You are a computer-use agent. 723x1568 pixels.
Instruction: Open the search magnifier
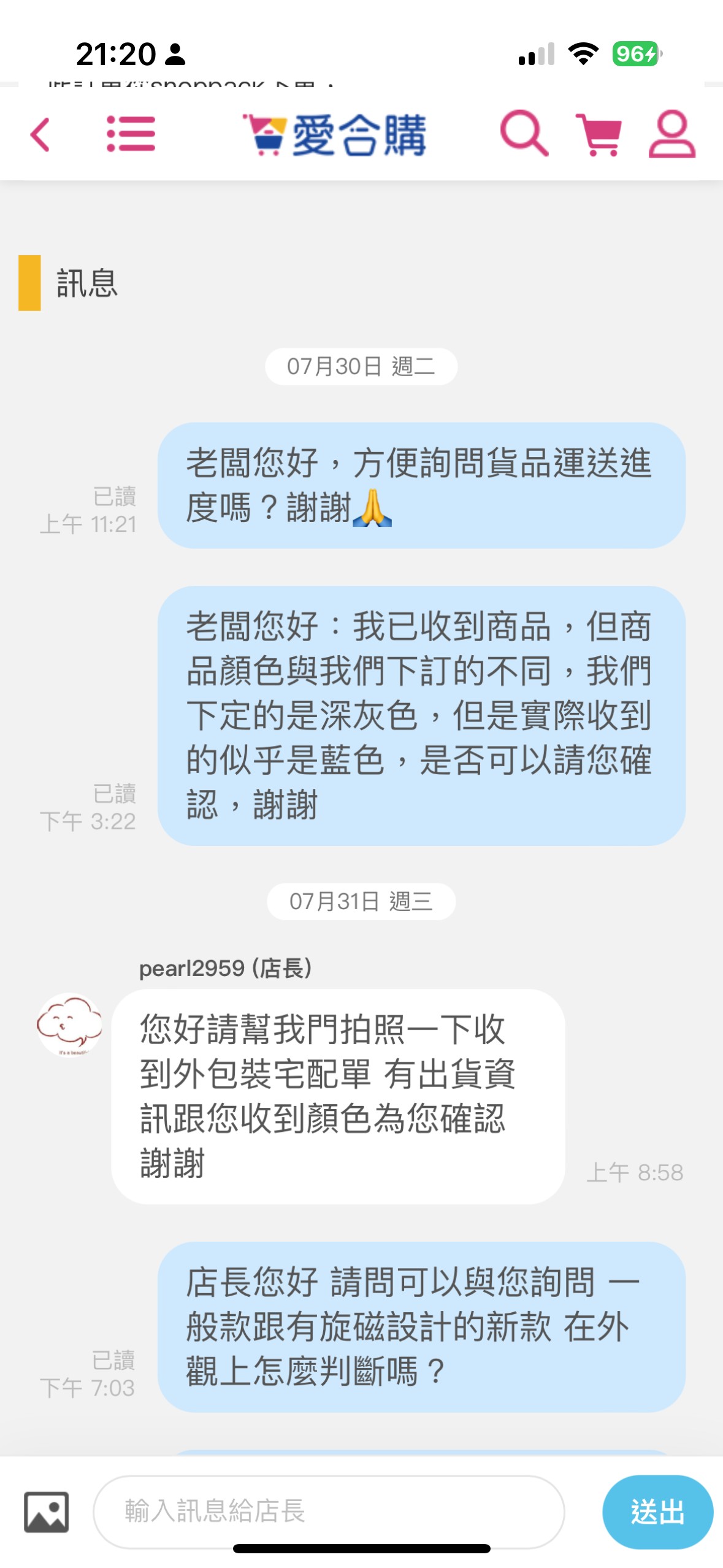(523, 133)
